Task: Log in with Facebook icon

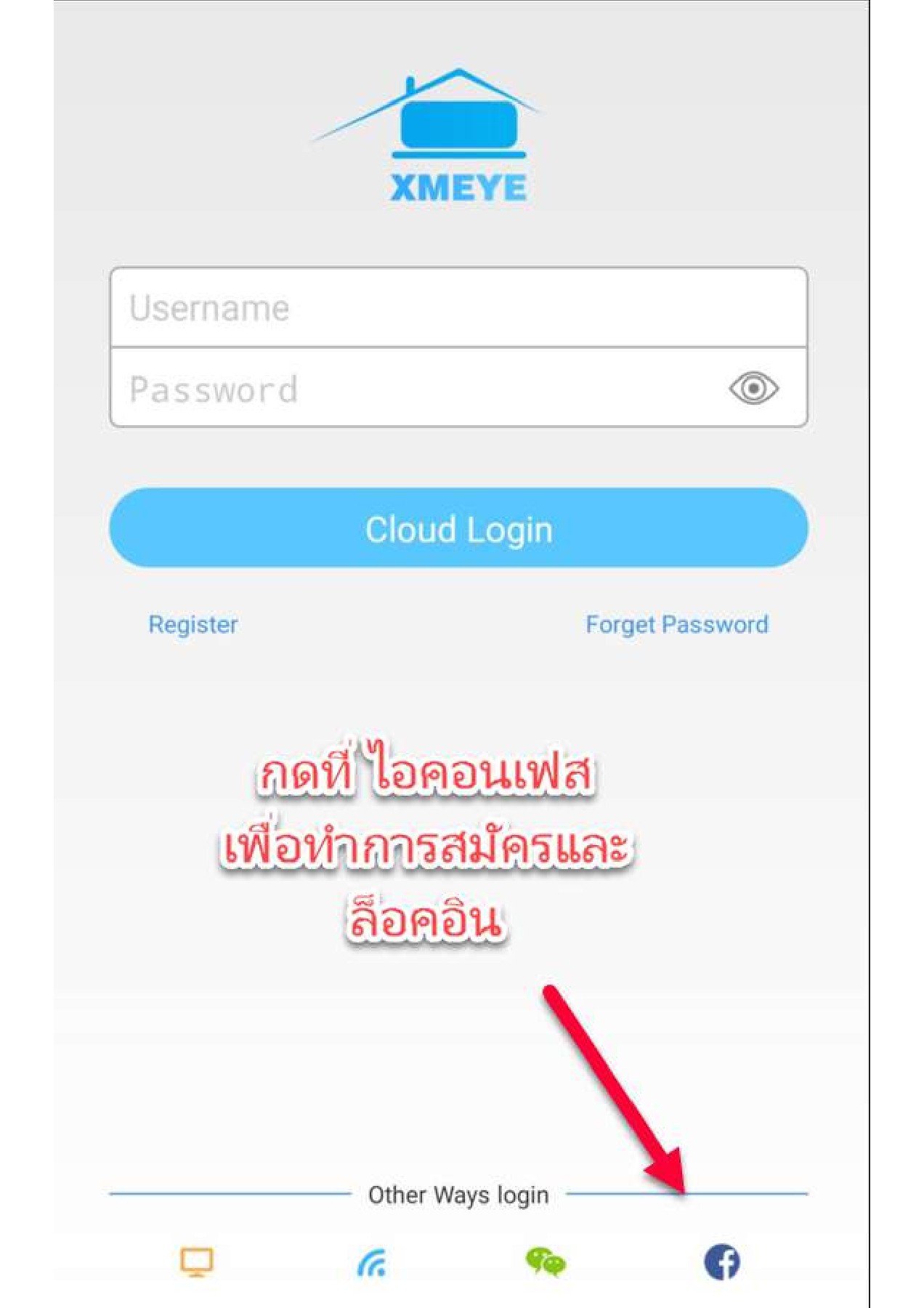Action: pos(721,1262)
